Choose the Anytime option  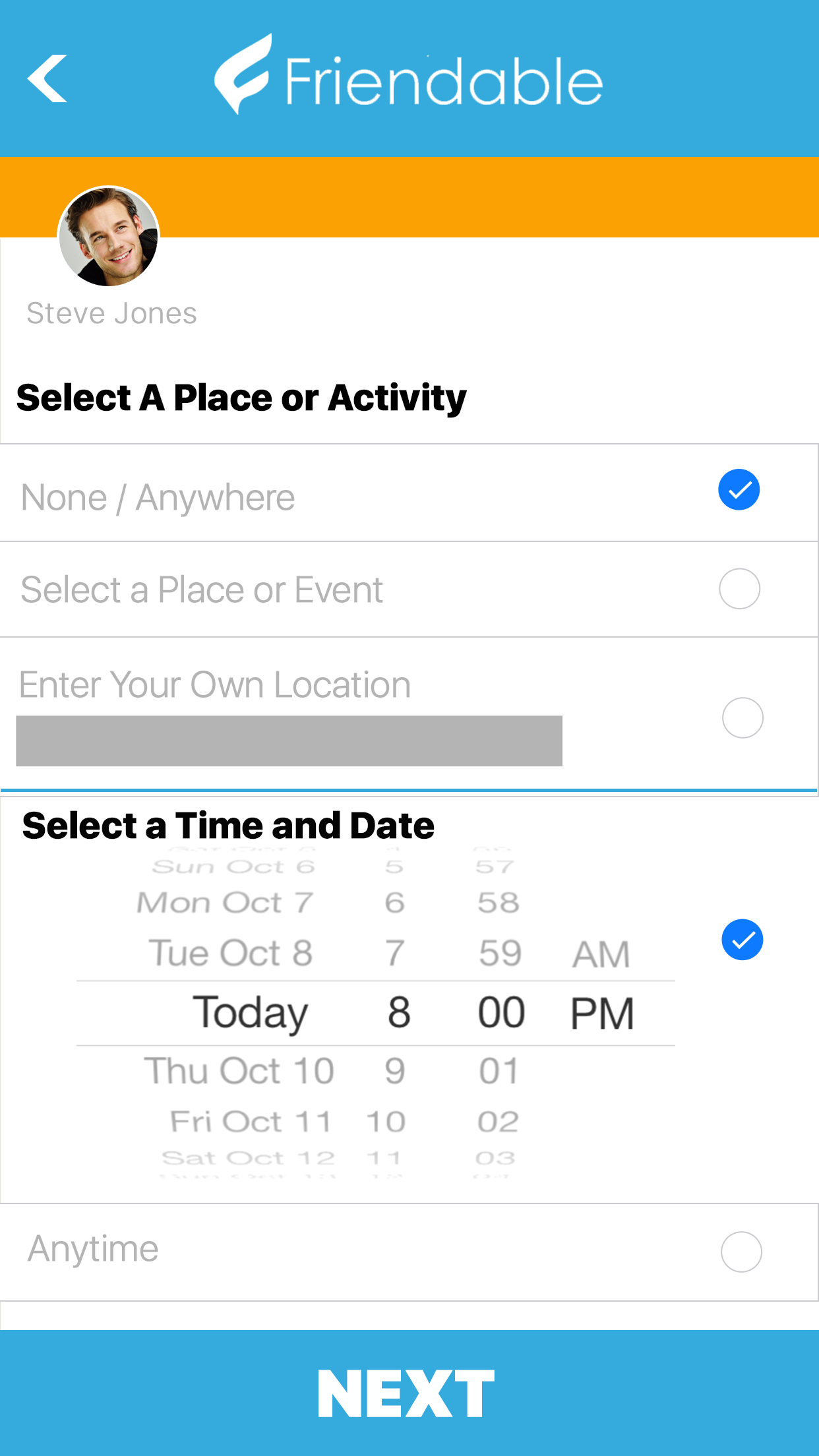tap(741, 1252)
